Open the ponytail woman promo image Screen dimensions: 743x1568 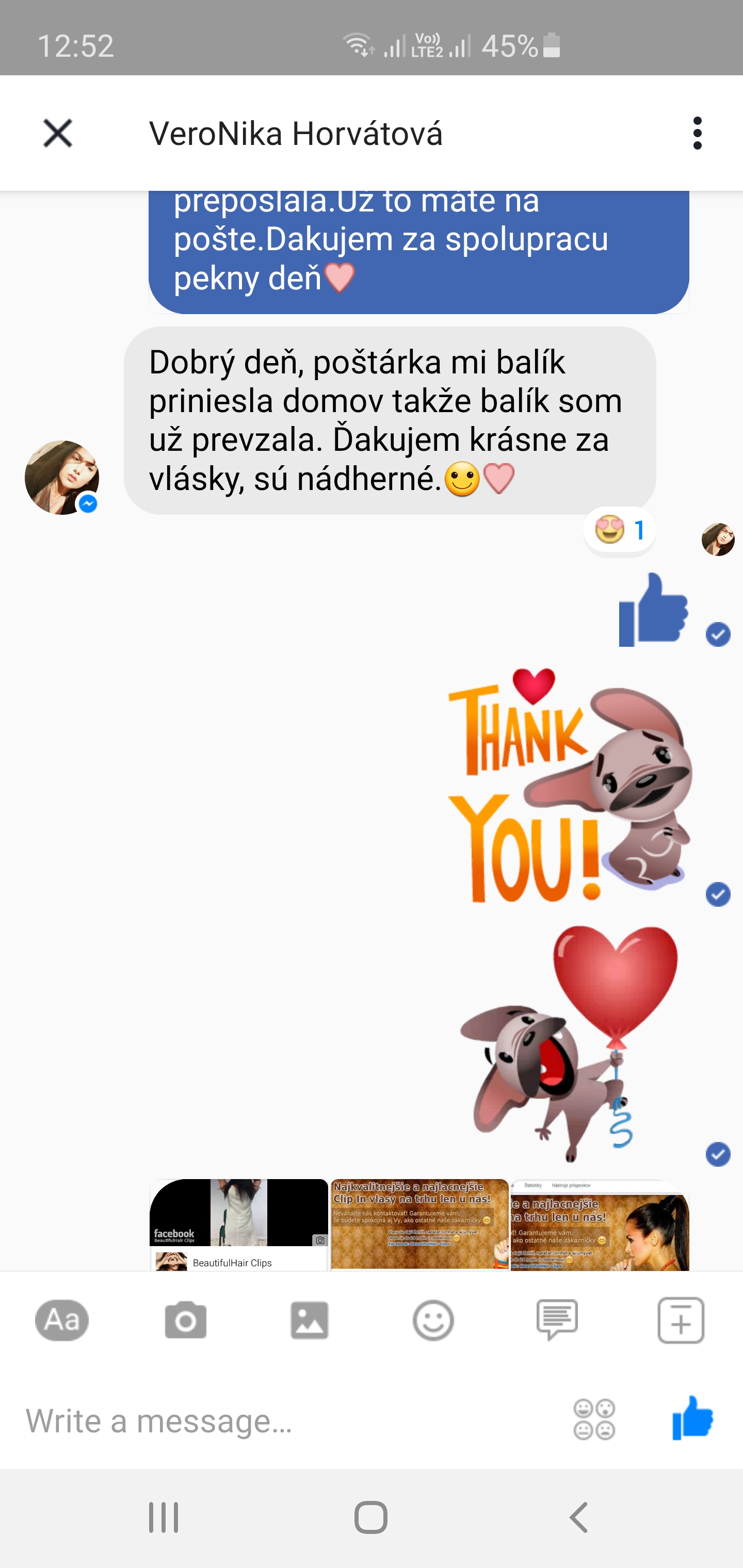pos(600,1224)
